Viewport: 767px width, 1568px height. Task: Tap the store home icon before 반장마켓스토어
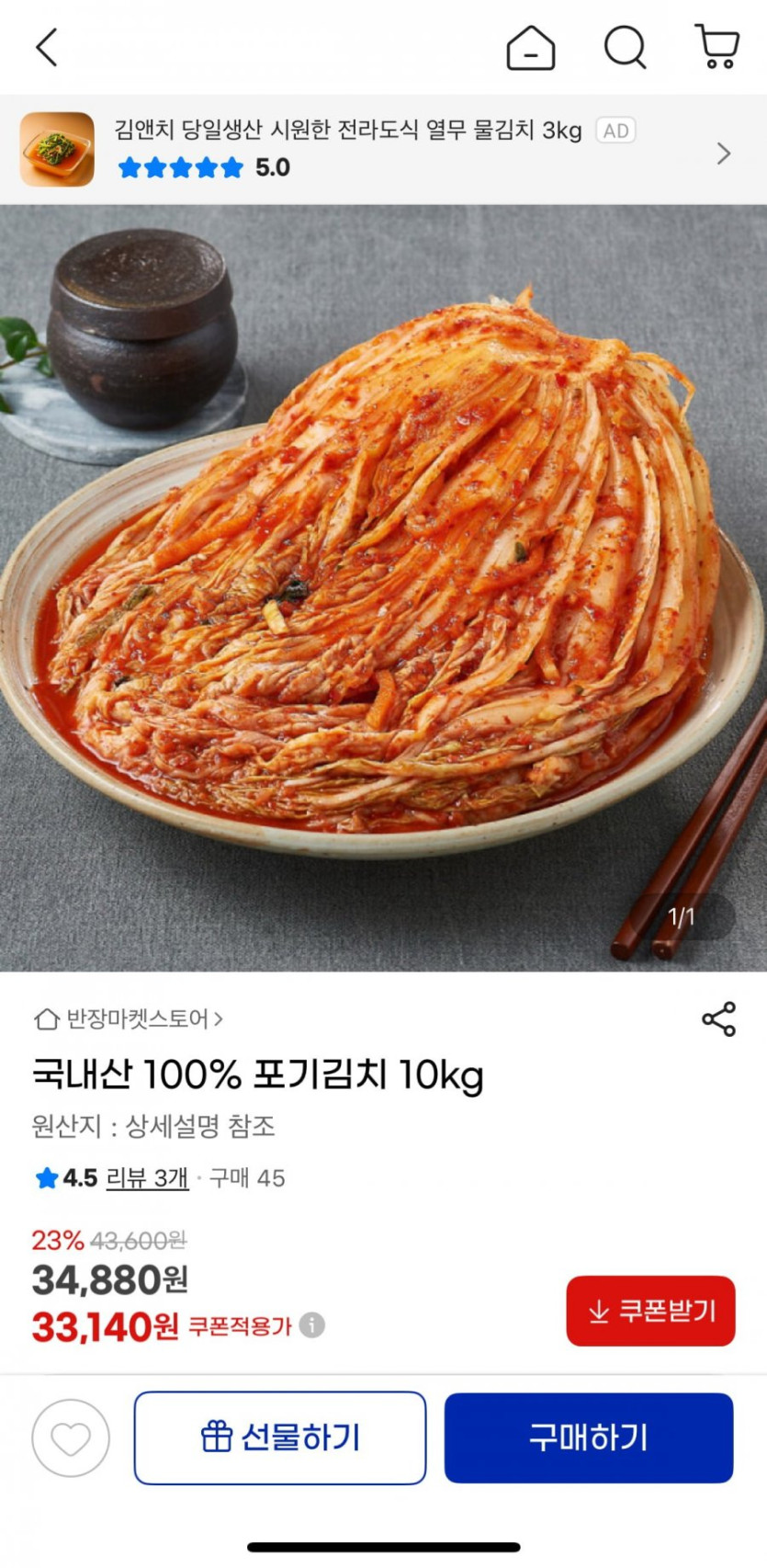(x=45, y=1018)
